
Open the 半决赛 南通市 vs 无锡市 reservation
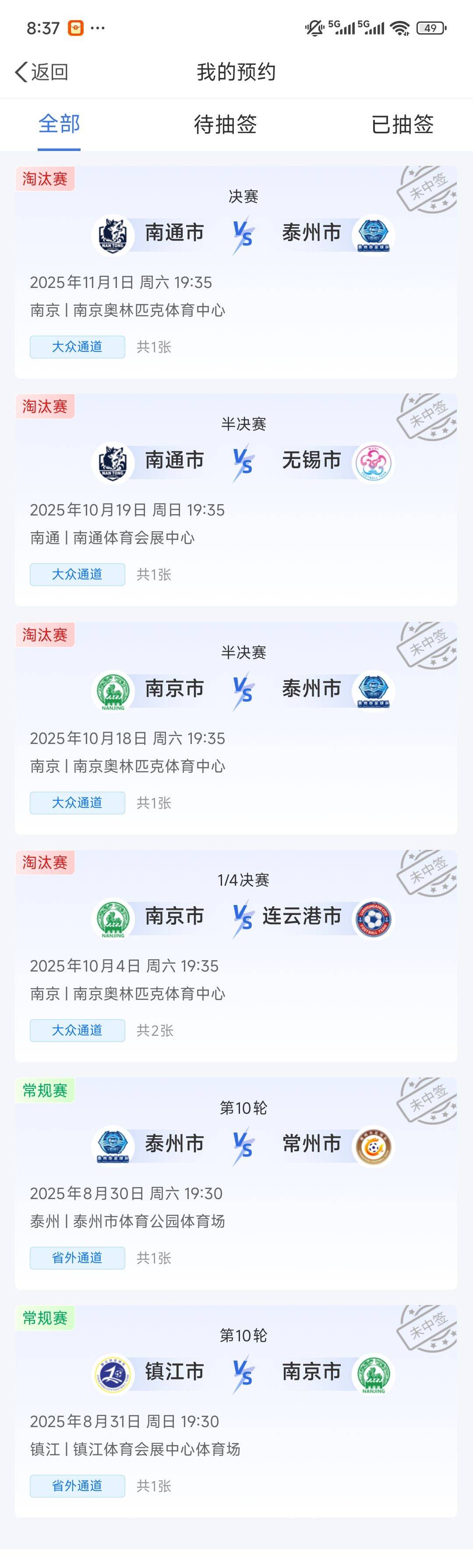click(x=236, y=500)
